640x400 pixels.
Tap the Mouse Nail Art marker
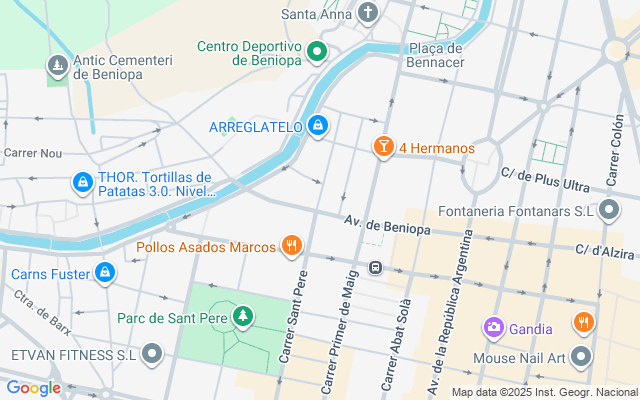581,357
